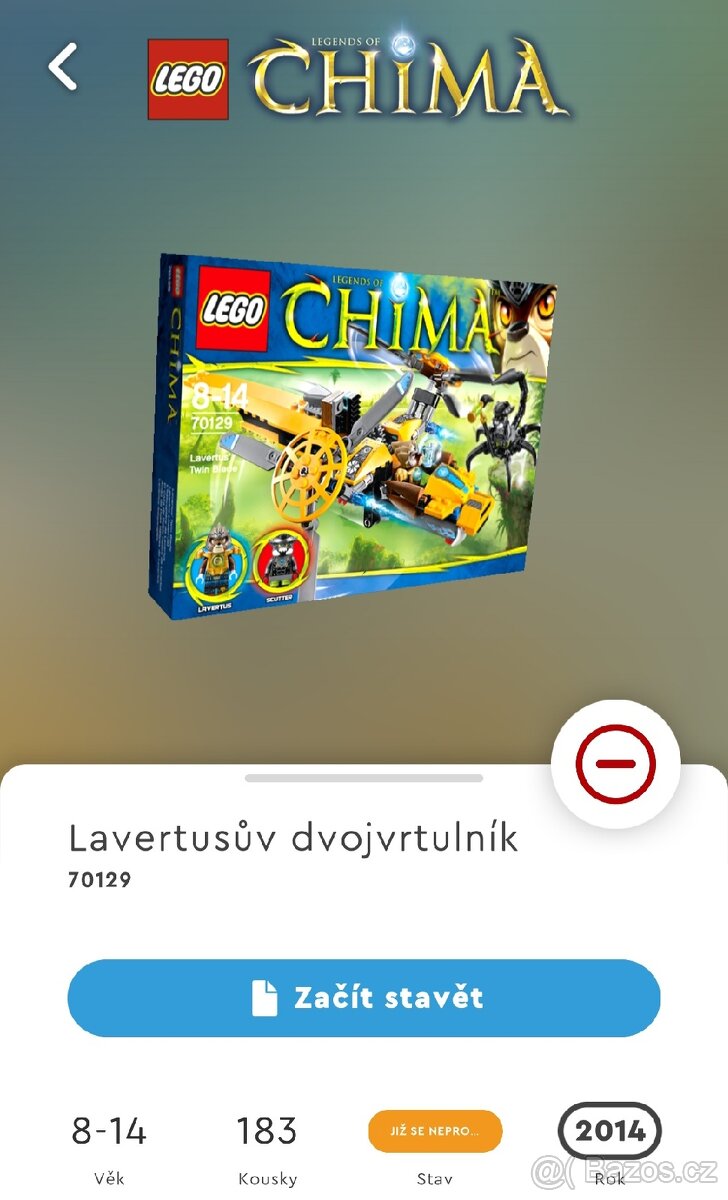The height and width of the screenshot is (1200, 728).
Task: Select the Věk 8-14 statistic
Action: [107, 1131]
